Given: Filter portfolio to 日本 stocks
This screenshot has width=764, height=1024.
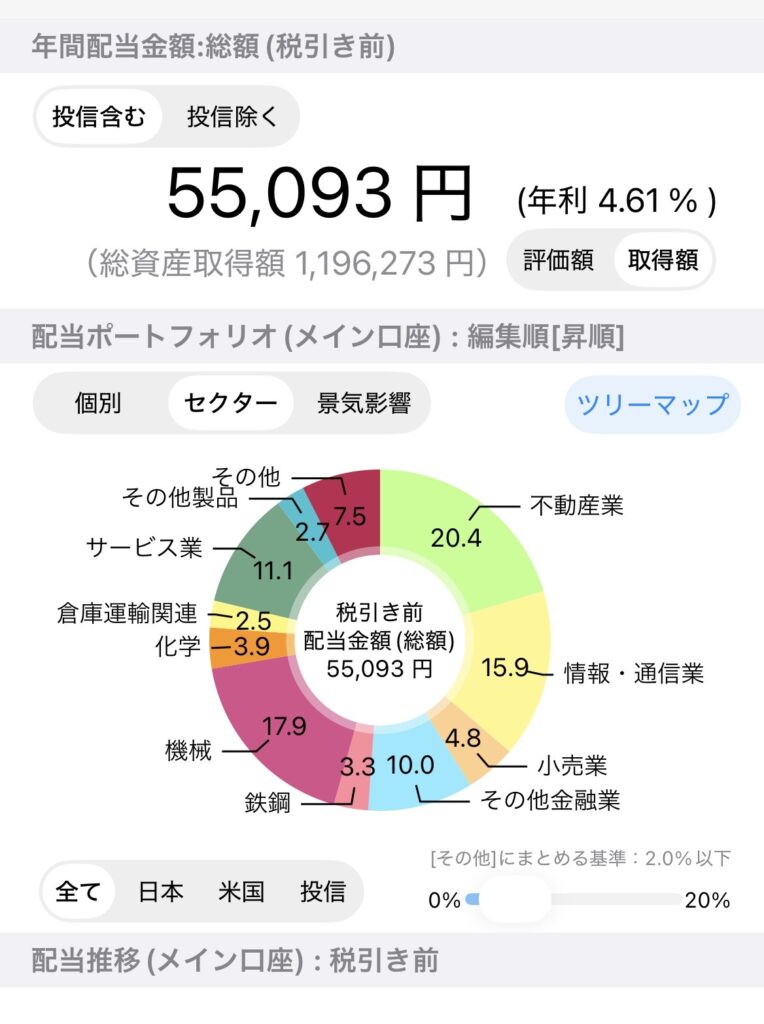Looking at the screenshot, I should point(160,892).
